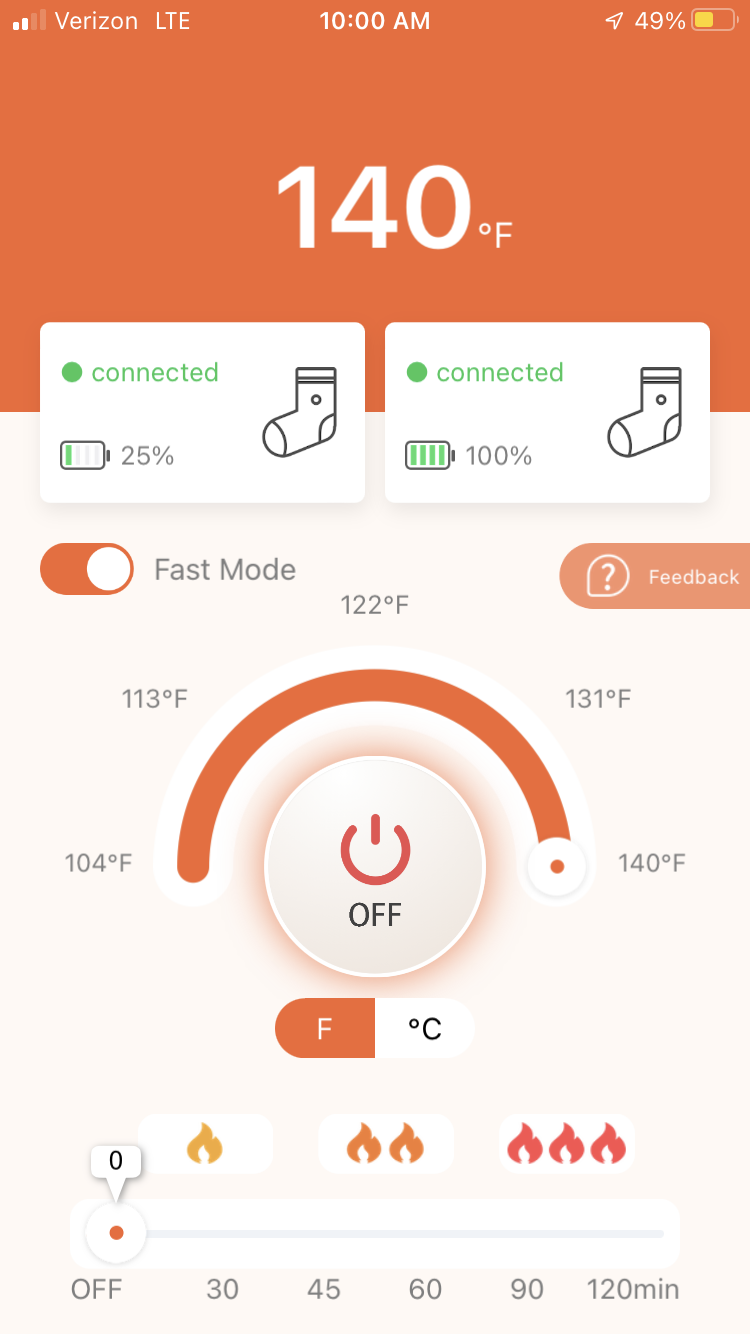Tap the temperature dial knob at 140°F
This screenshot has height=1334, width=750.
557,866
